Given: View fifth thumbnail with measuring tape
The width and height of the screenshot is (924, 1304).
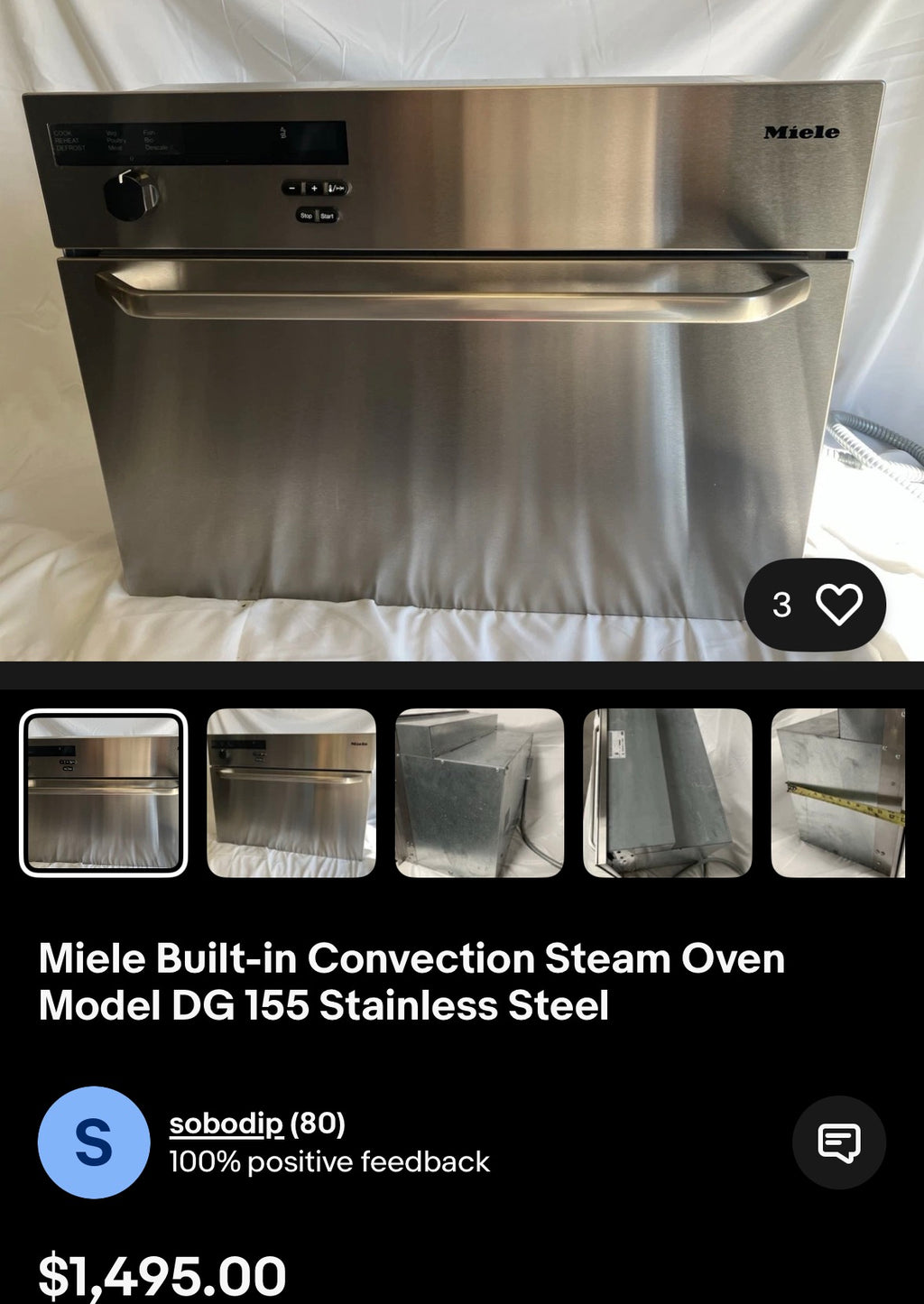Looking at the screenshot, I should coord(837,793).
